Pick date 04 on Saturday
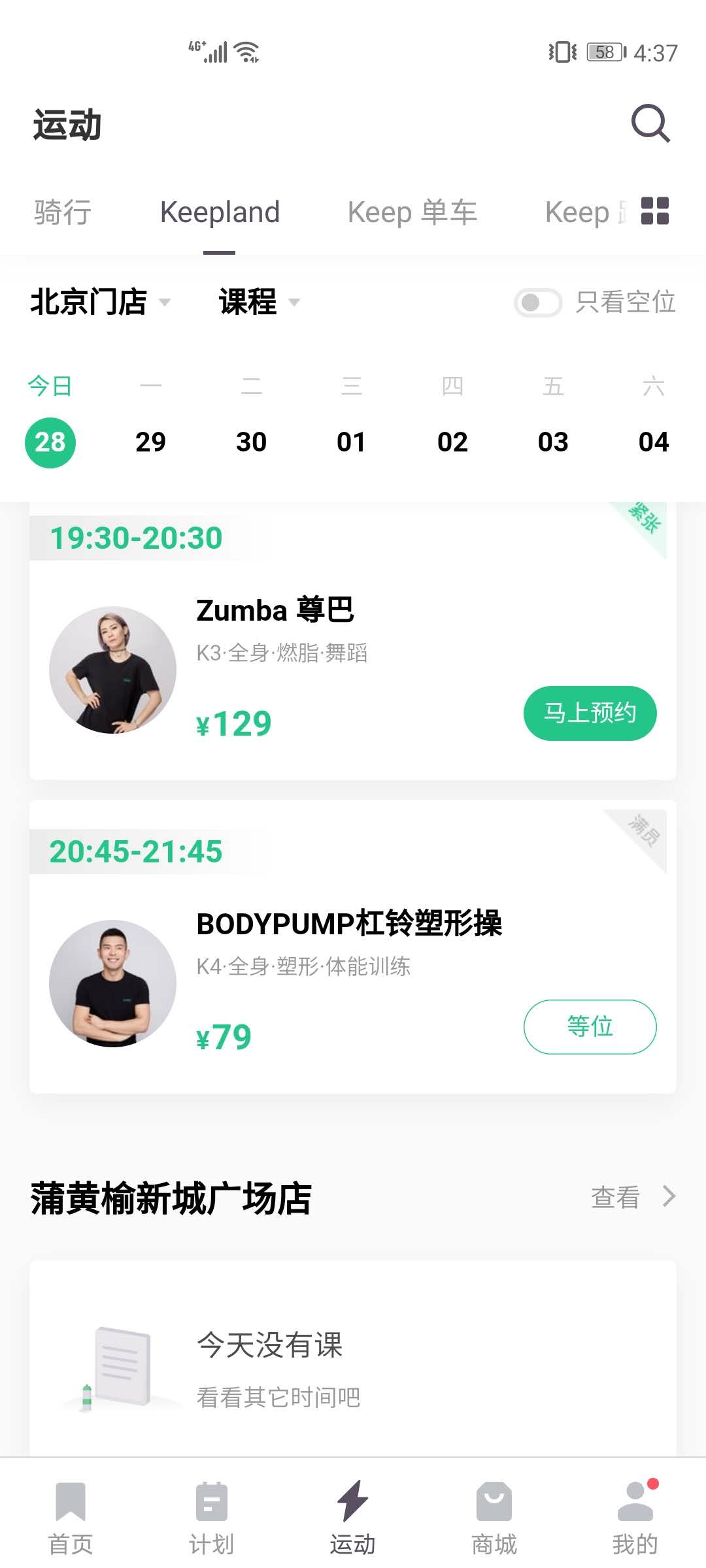706x1568 pixels. (x=653, y=442)
